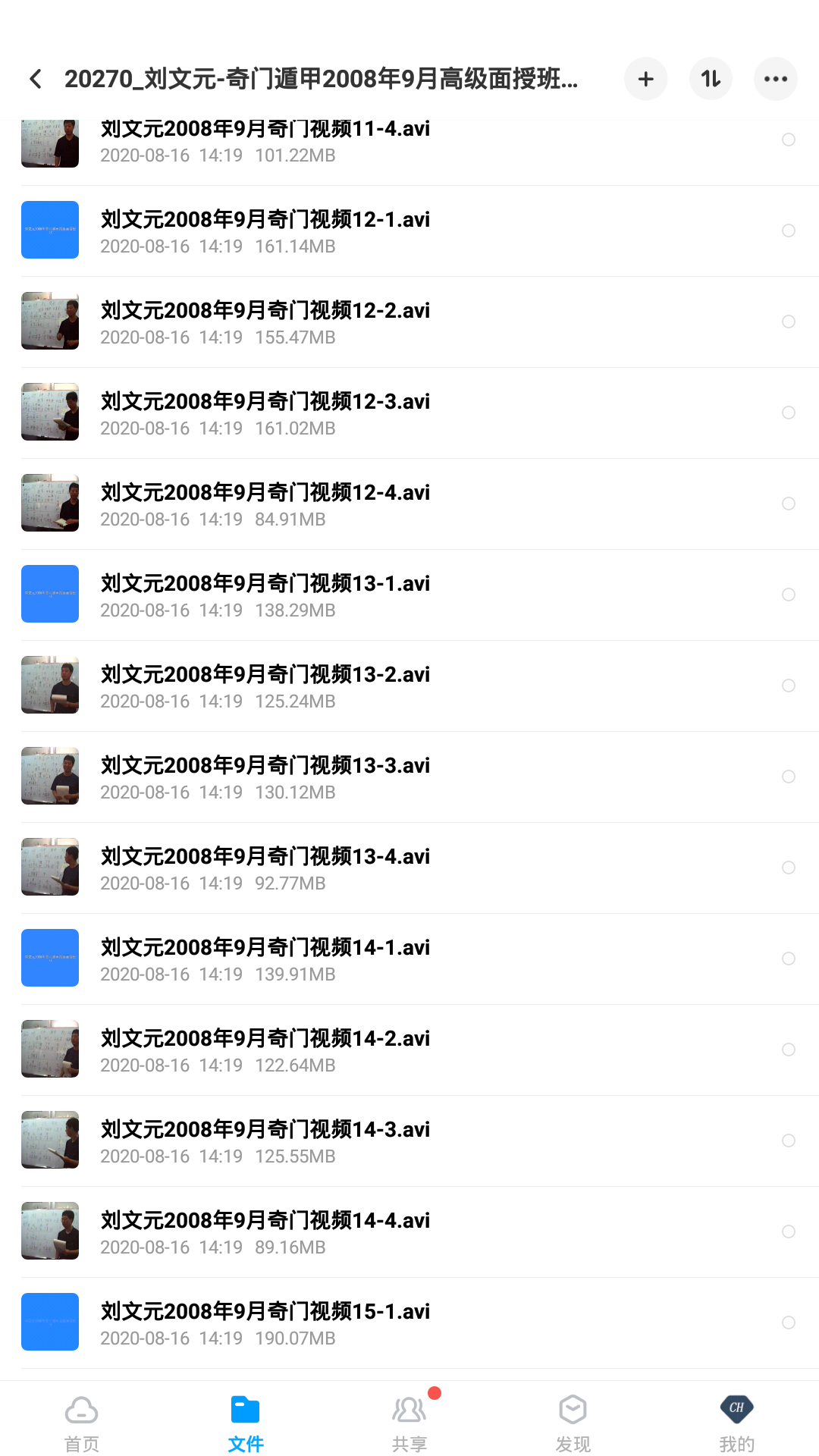
Task: Switch to the 发现 discover tab
Action: [x=573, y=1423]
